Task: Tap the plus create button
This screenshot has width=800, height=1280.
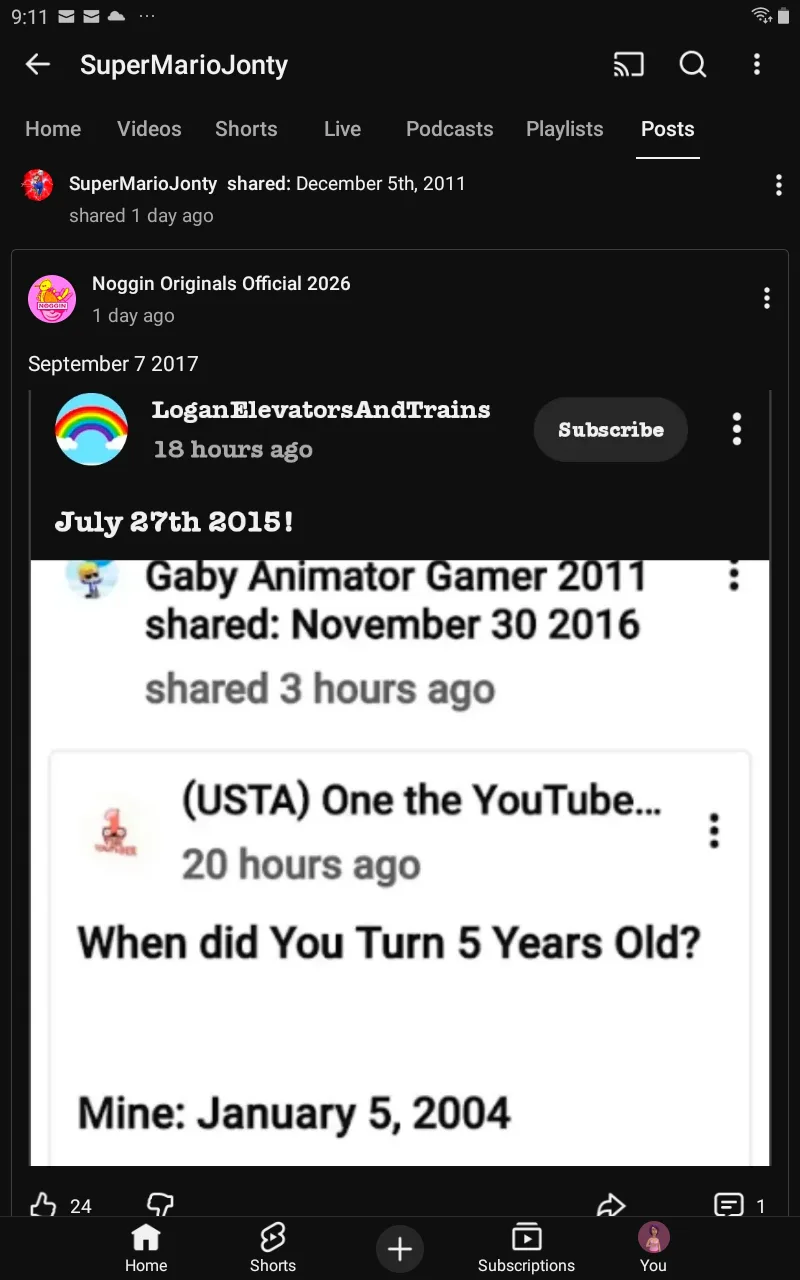Action: [x=400, y=1248]
